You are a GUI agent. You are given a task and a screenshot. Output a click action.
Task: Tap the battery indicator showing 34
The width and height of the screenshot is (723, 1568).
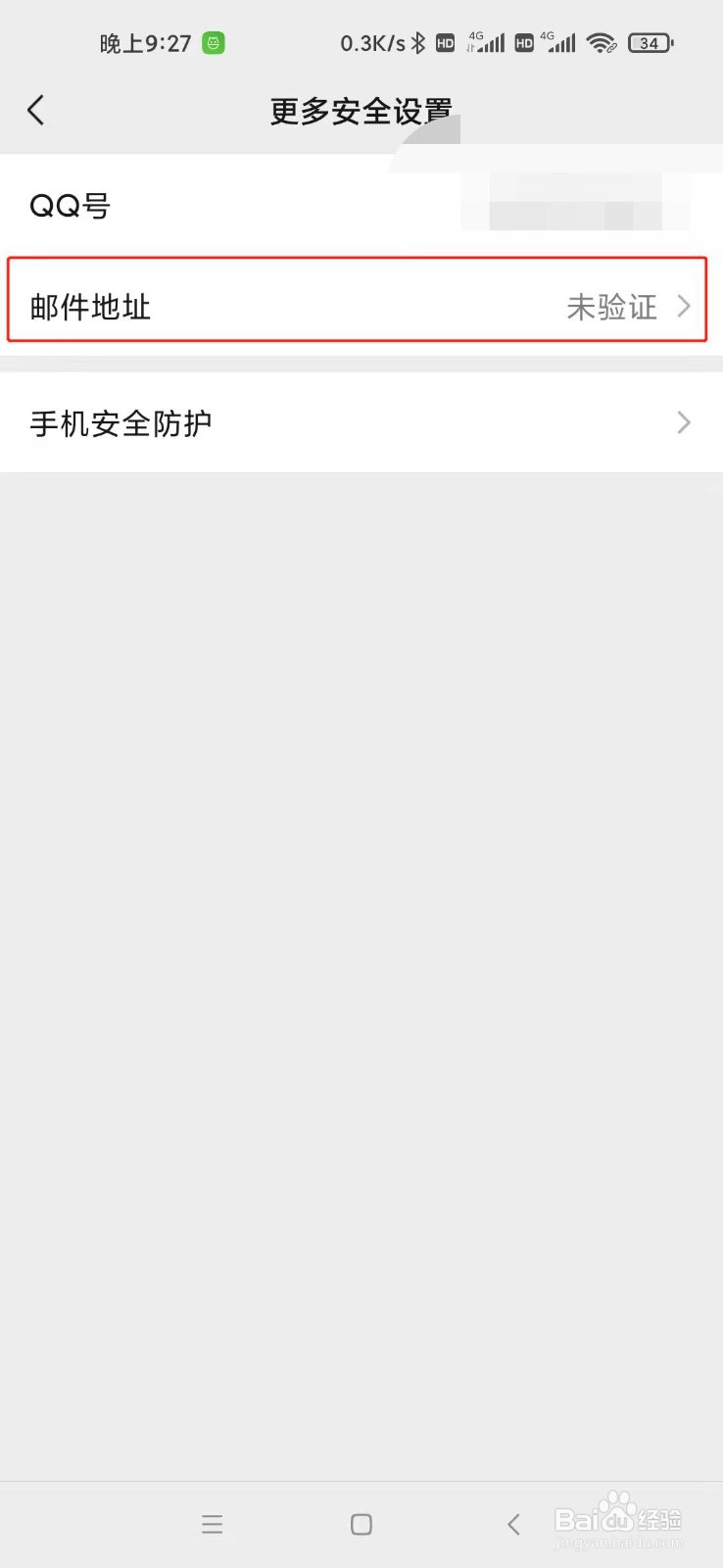(x=650, y=43)
